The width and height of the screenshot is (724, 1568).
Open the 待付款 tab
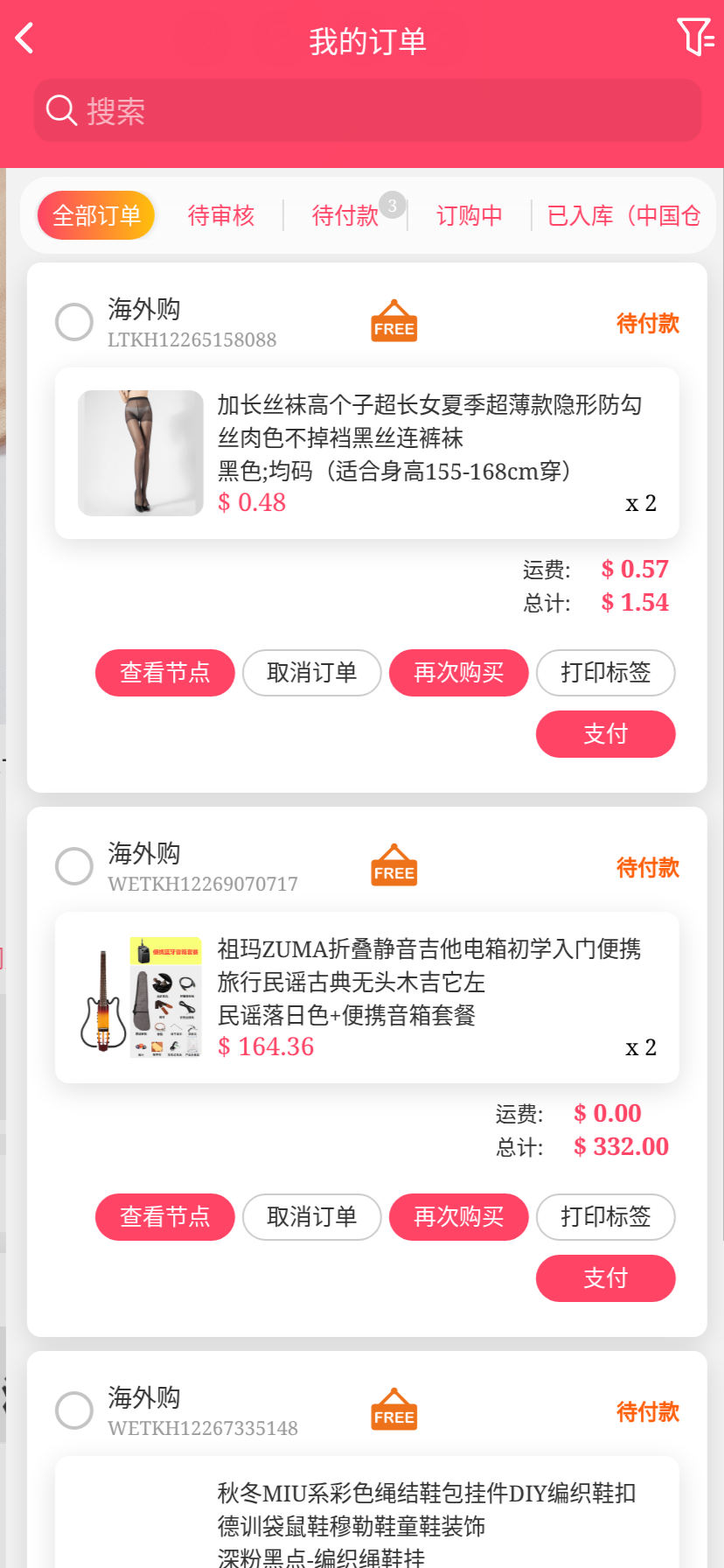pyautogui.click(x=345, y=215)
